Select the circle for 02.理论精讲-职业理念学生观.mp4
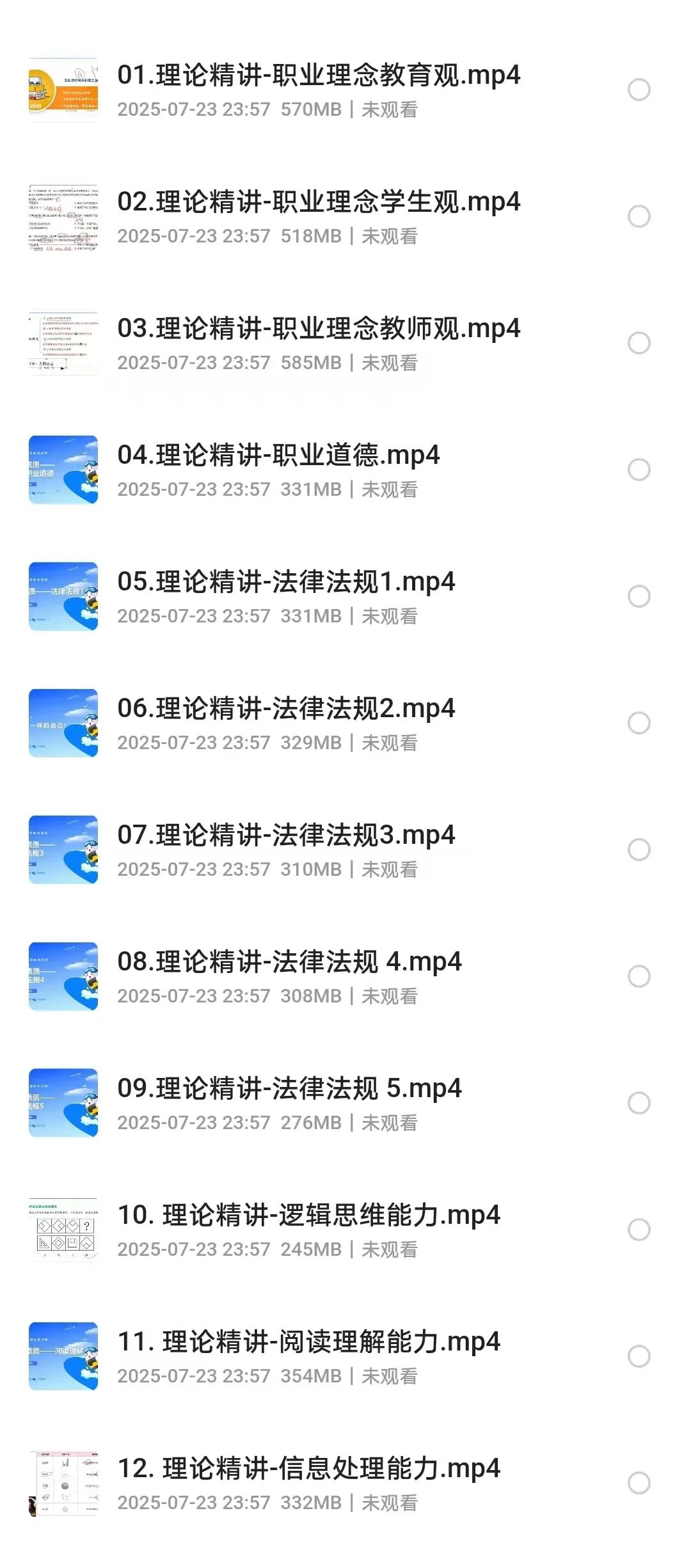 click(x=639, y=216)
